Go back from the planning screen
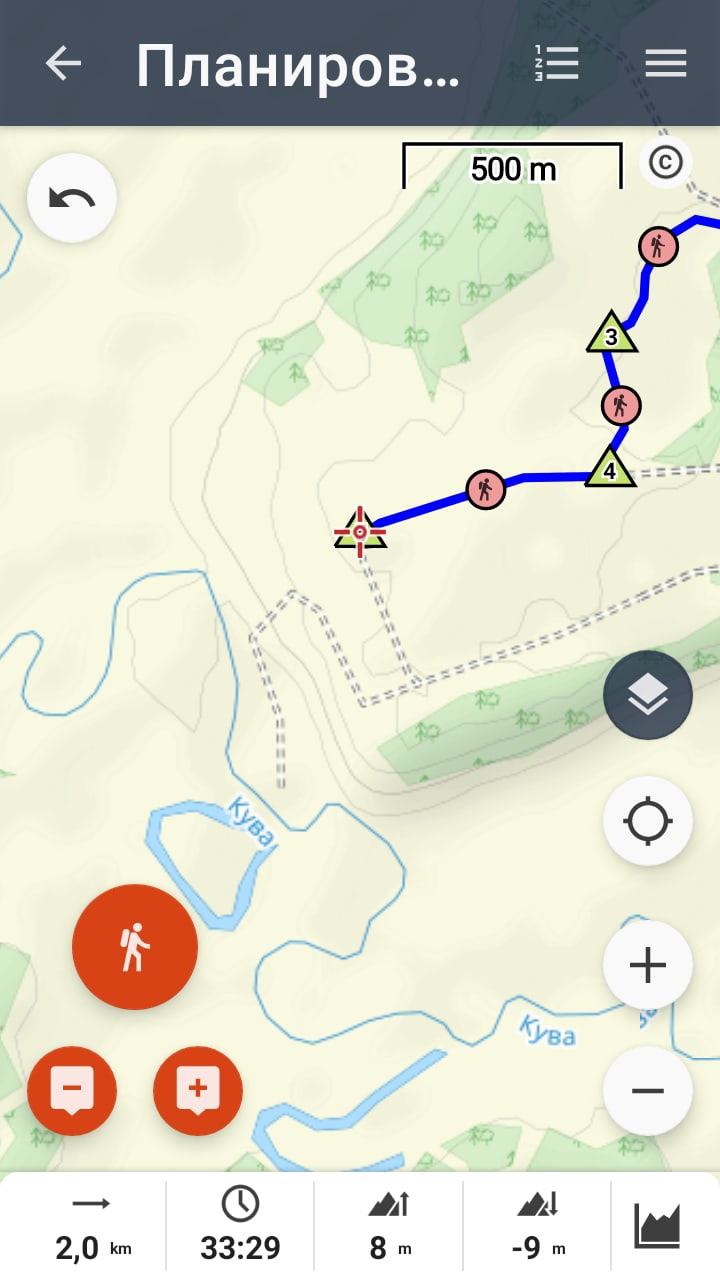 point(63,64)
